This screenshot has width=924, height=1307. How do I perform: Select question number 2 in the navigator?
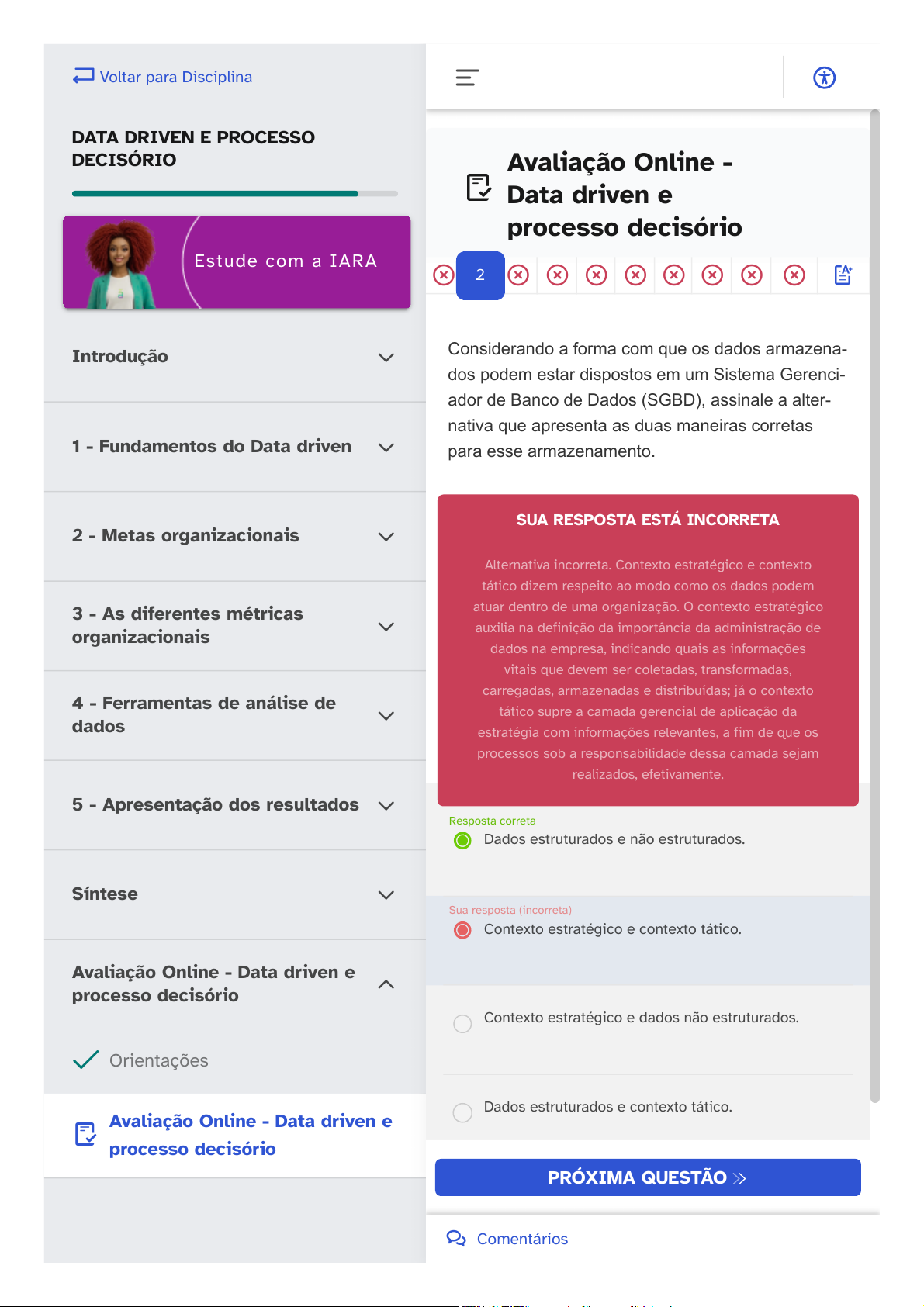(x=480, y=275)
